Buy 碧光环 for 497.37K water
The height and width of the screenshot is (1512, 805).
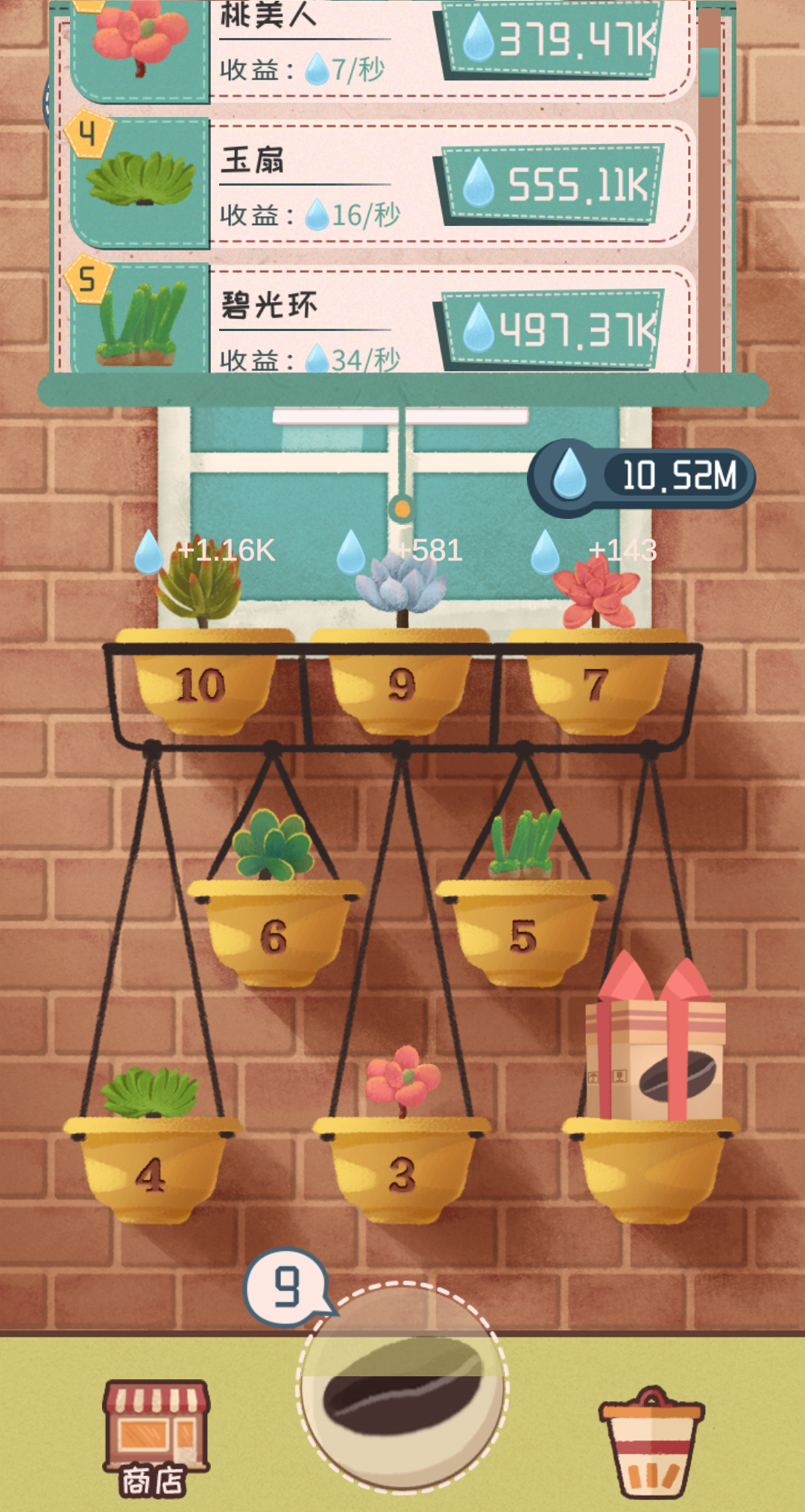[552, 328]
